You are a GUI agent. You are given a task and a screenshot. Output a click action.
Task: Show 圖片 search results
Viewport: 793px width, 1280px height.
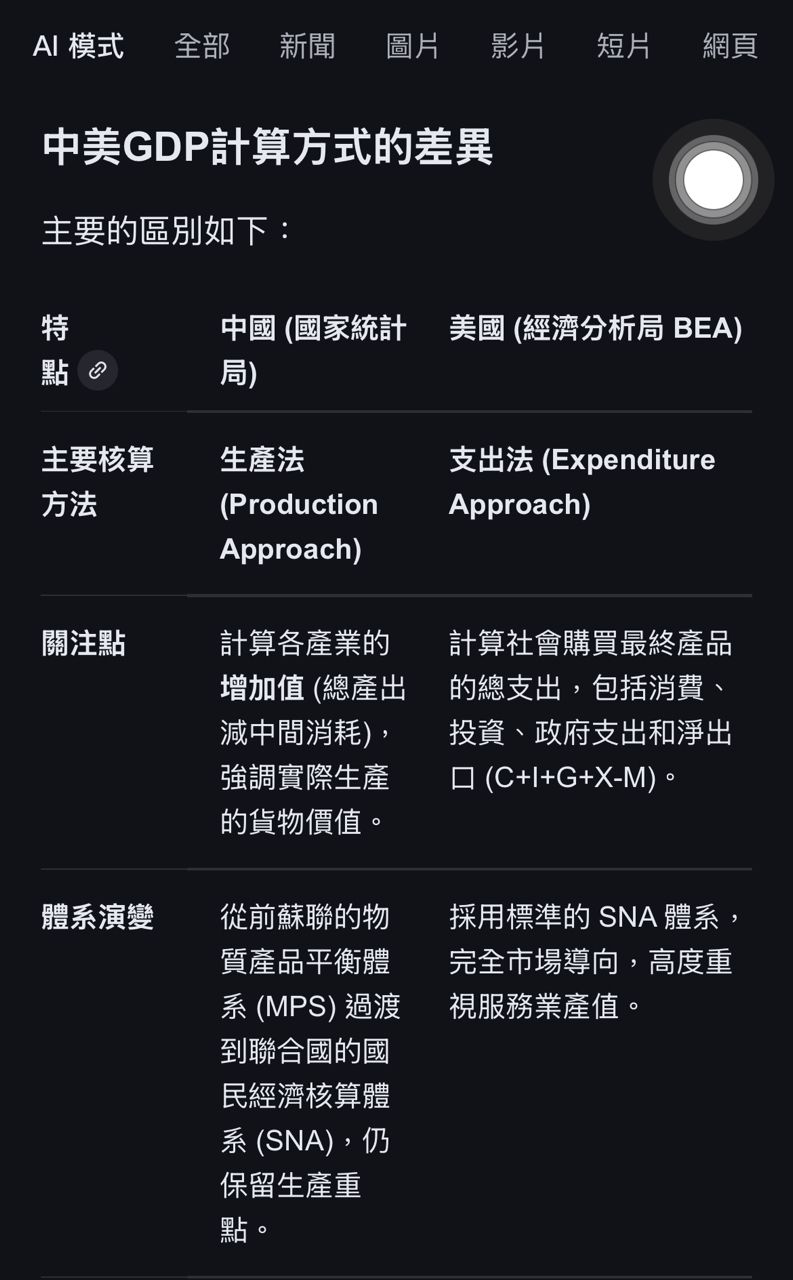pos(413,46)
